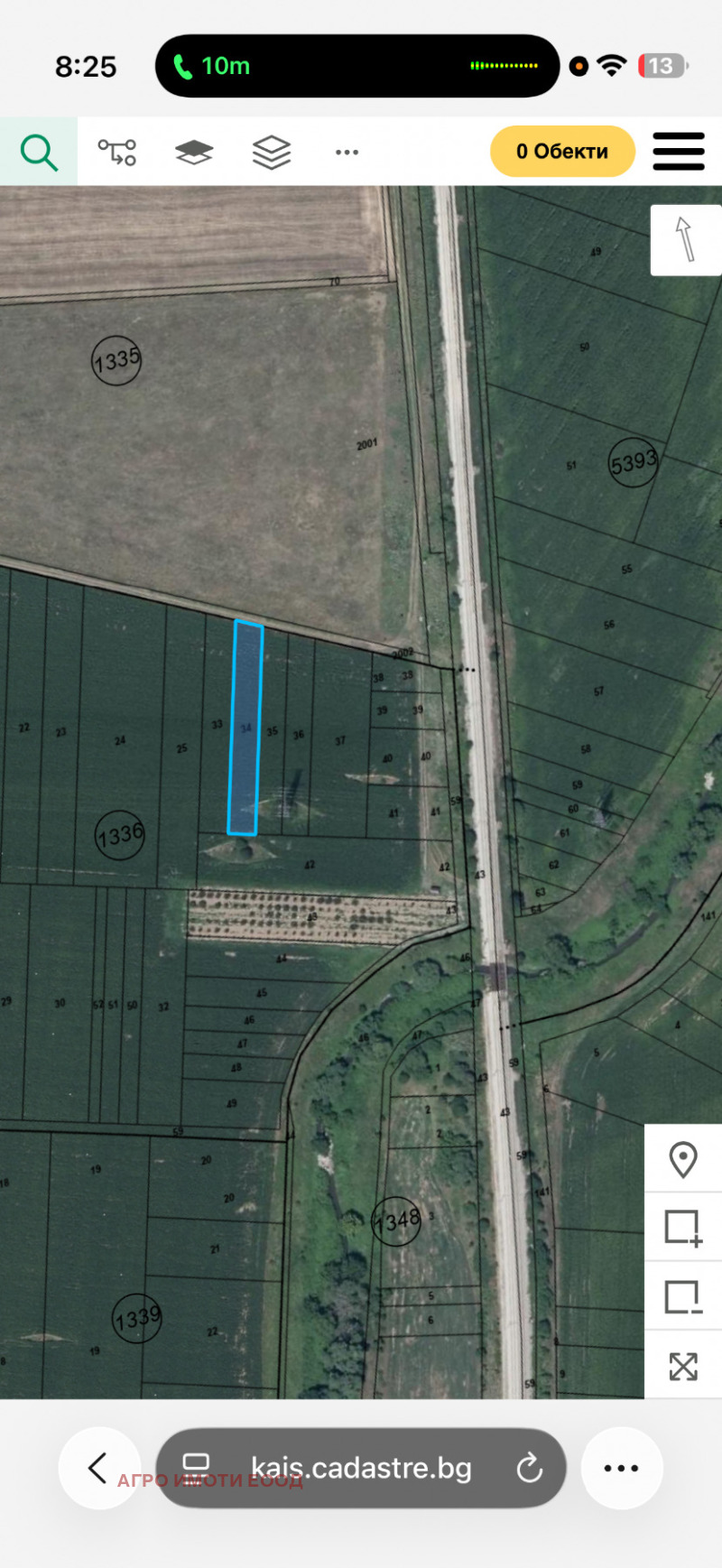Tap the yellow "0 Обекти" button
Viewport: 722px width, 1568px height.
point(562,152)
